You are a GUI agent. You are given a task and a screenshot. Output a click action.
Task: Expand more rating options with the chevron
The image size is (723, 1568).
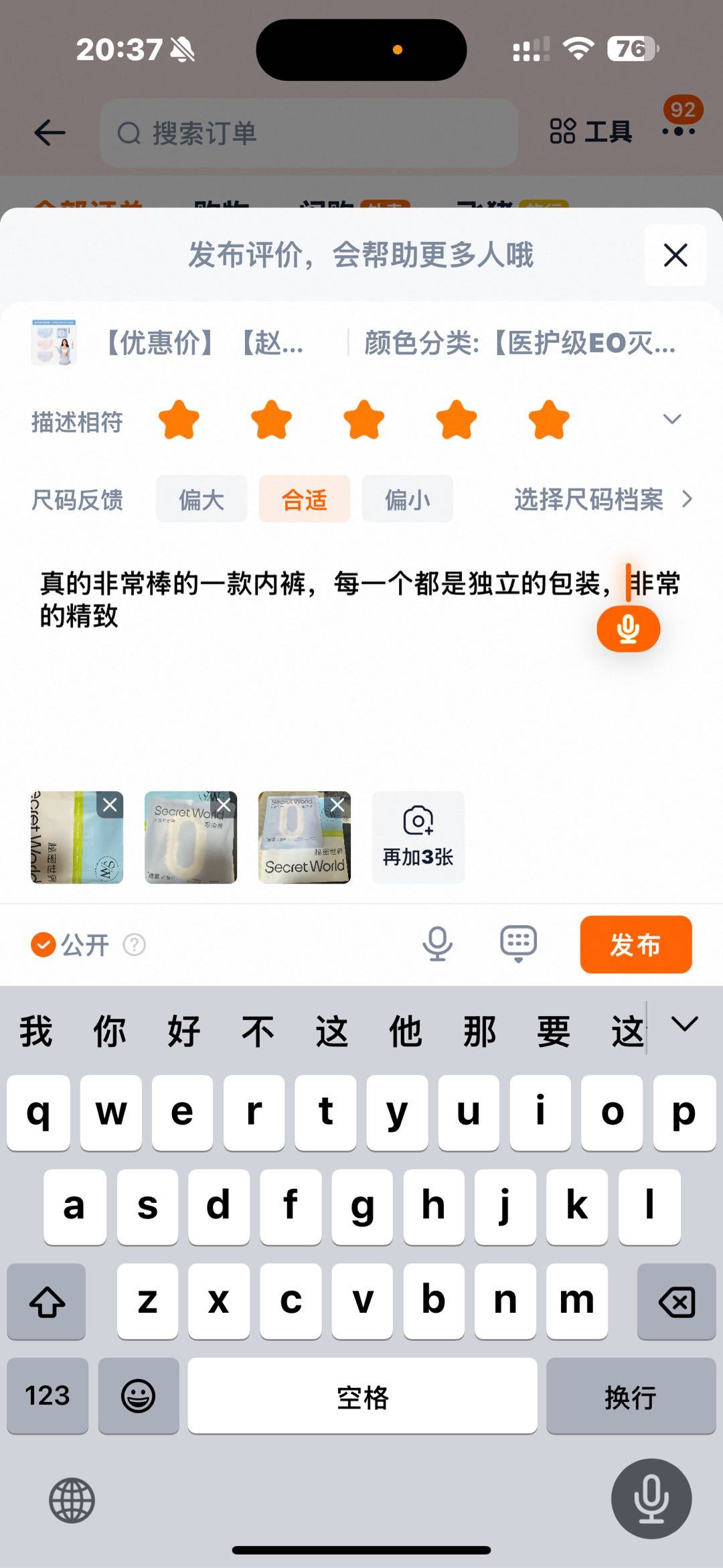tap(671, 419)
